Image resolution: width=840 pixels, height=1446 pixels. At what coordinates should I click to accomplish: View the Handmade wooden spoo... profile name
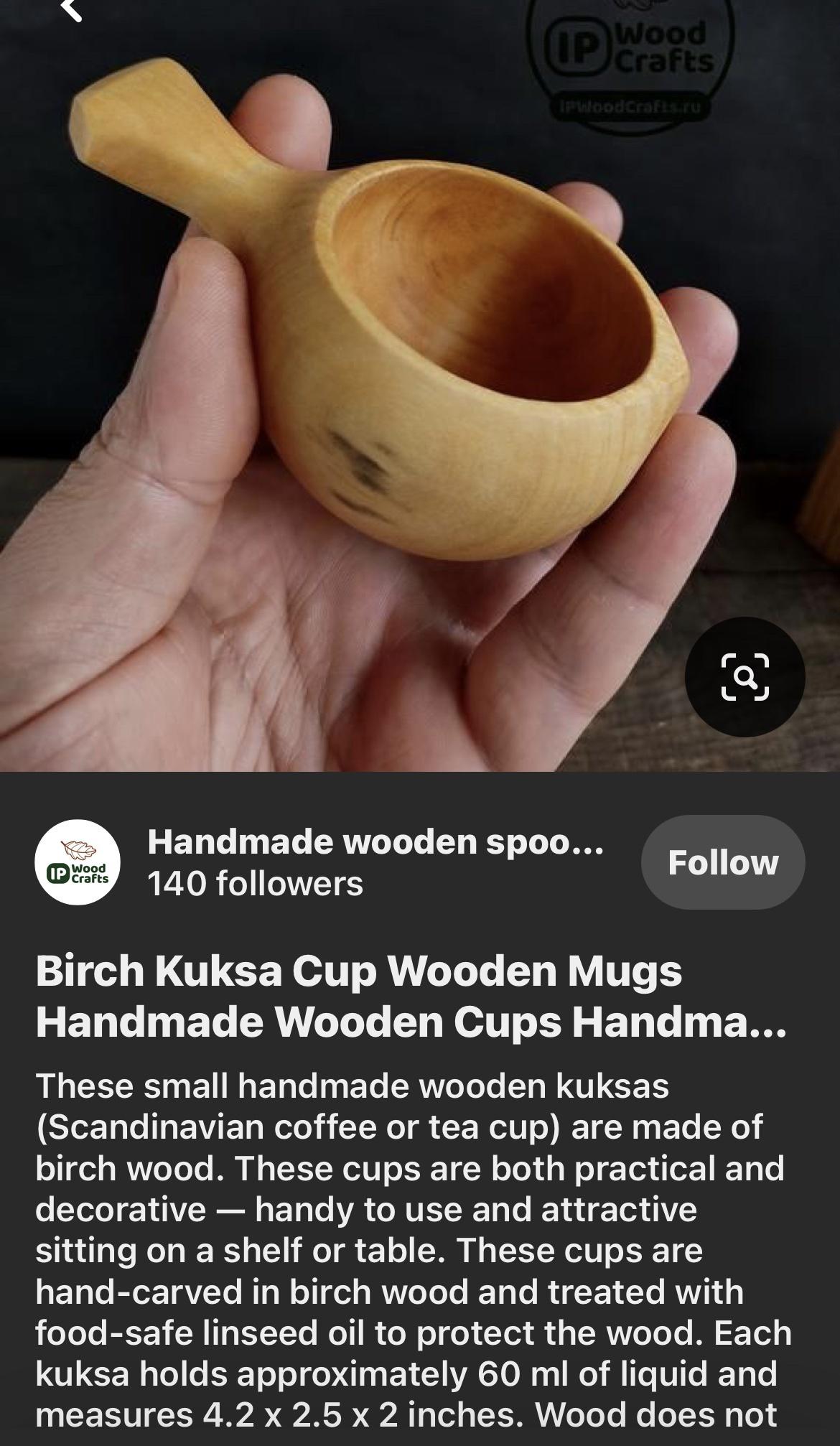click(x=375, y=841)
